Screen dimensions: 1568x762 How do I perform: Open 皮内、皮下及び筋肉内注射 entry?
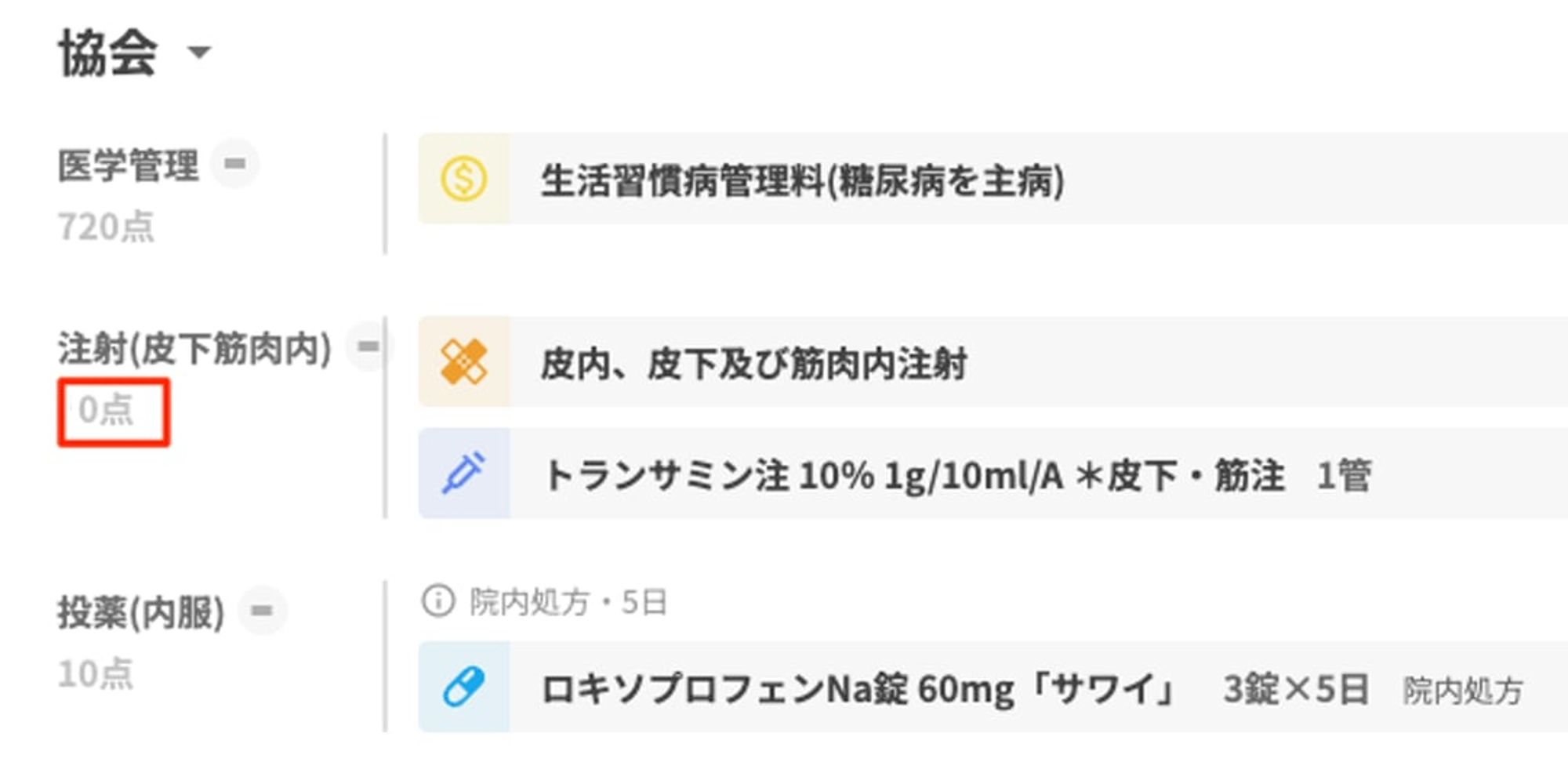pyautogui.click(x=753, y=364)
